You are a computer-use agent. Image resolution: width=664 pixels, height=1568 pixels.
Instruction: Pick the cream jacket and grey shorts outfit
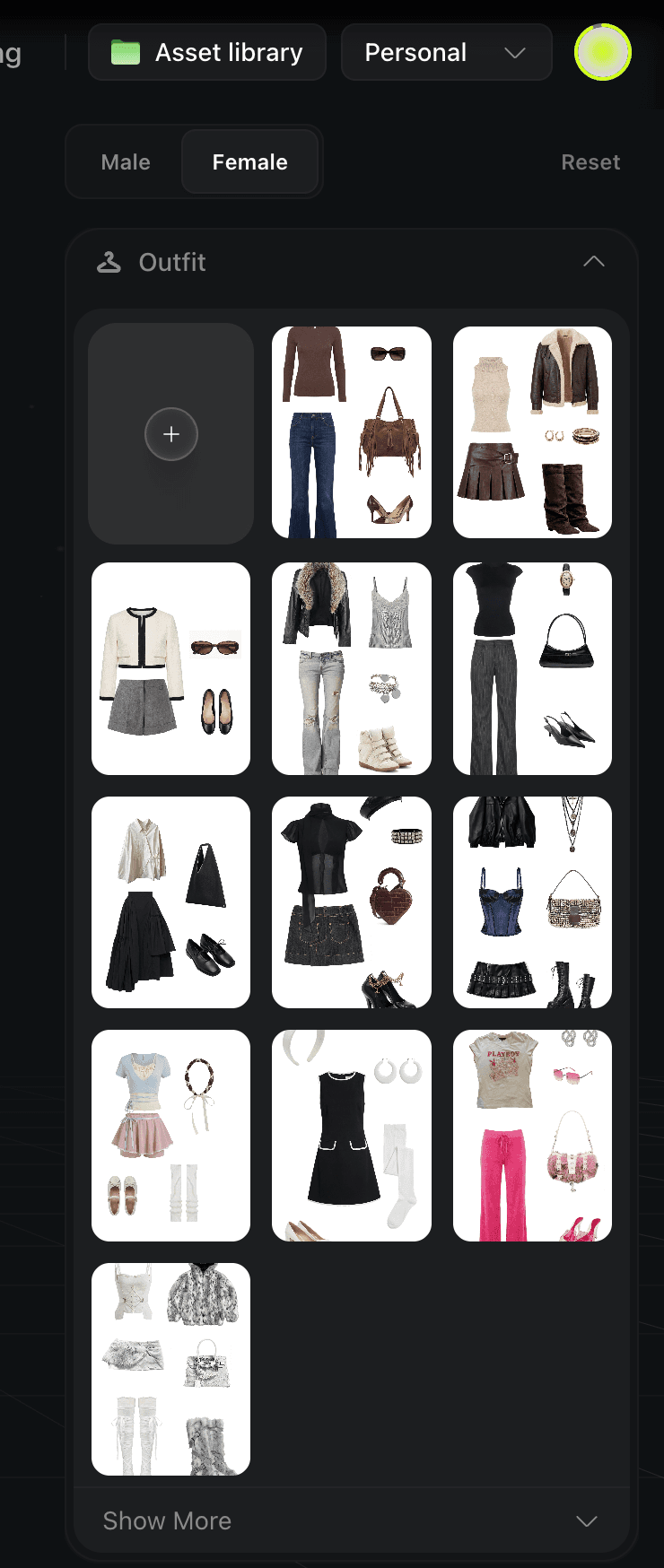point(170,668)
